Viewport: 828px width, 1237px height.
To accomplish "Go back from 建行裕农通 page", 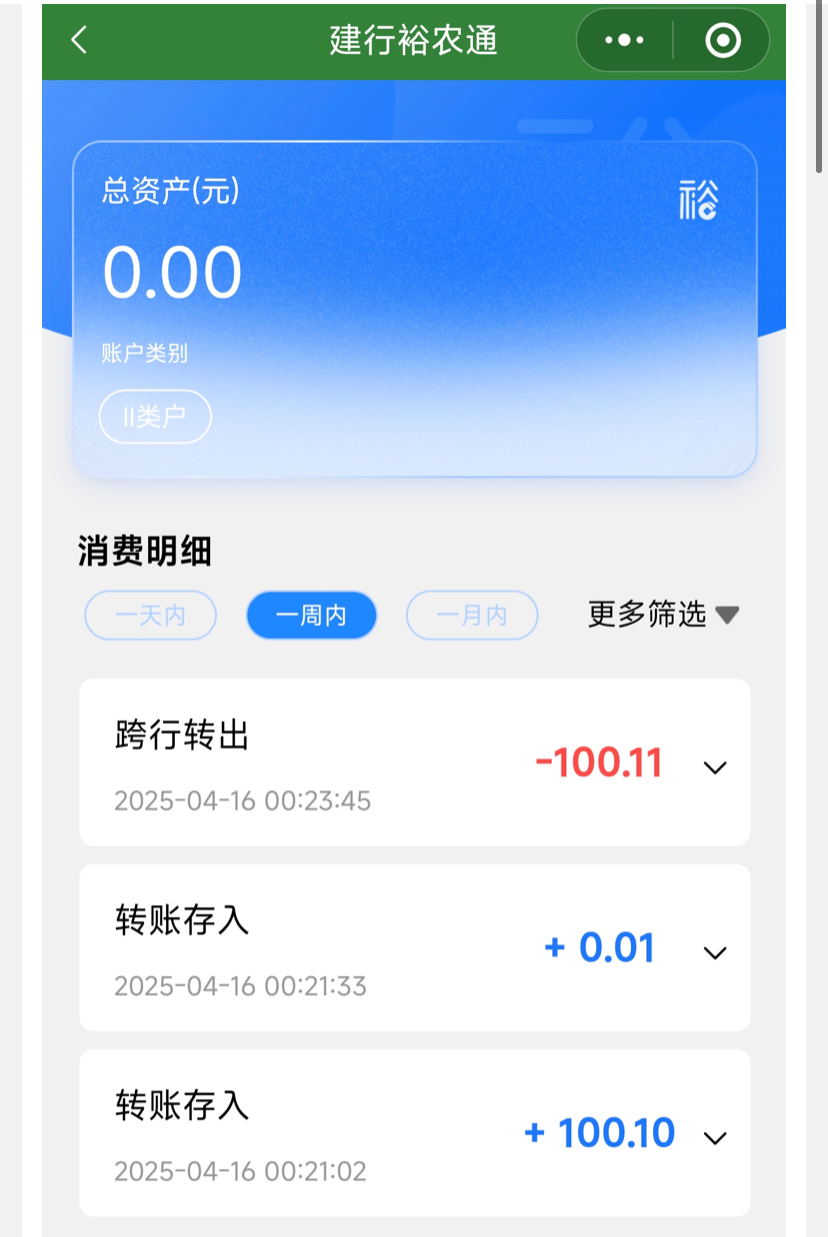I will (80, 40).
